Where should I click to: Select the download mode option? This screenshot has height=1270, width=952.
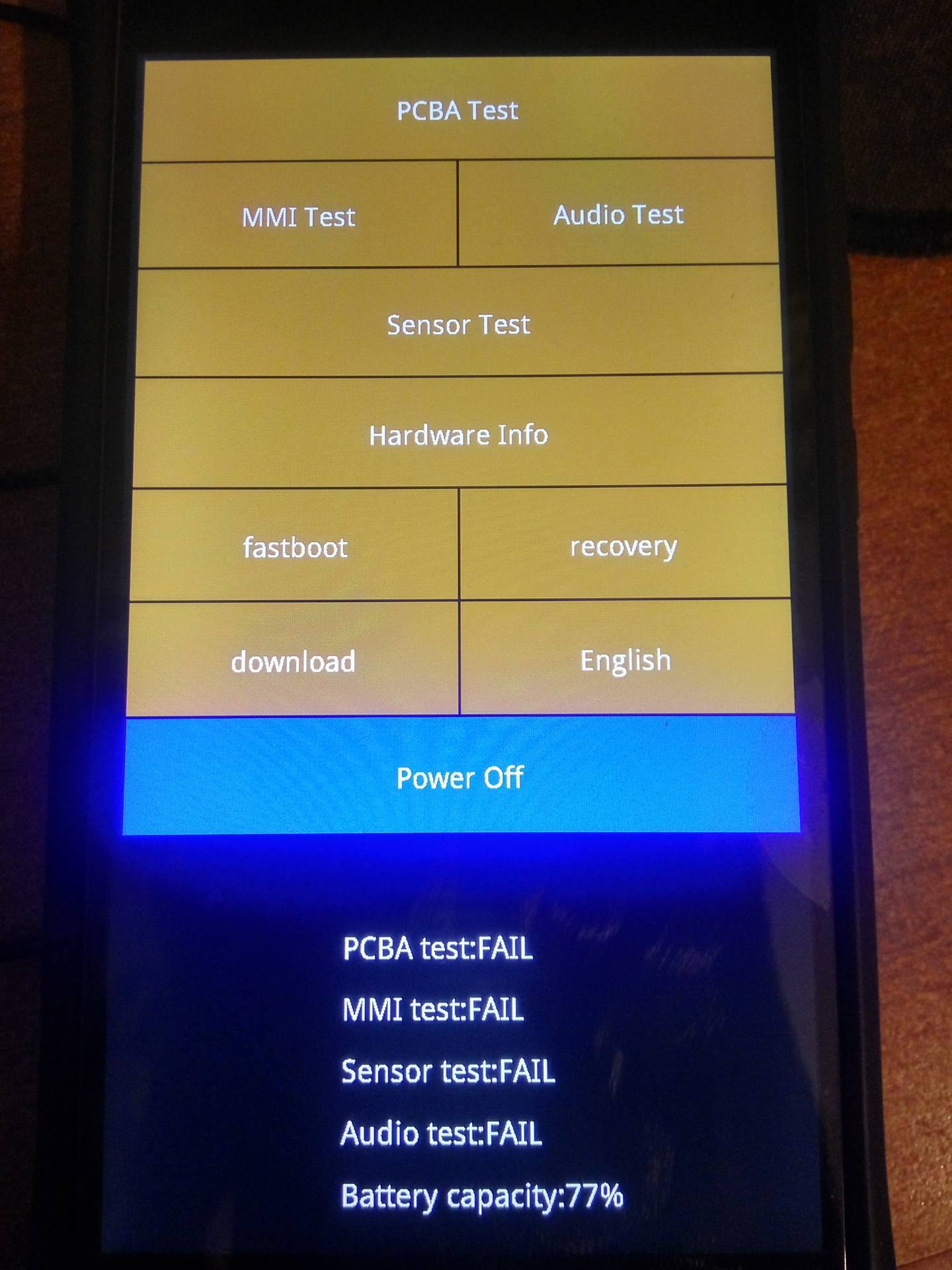293,659
